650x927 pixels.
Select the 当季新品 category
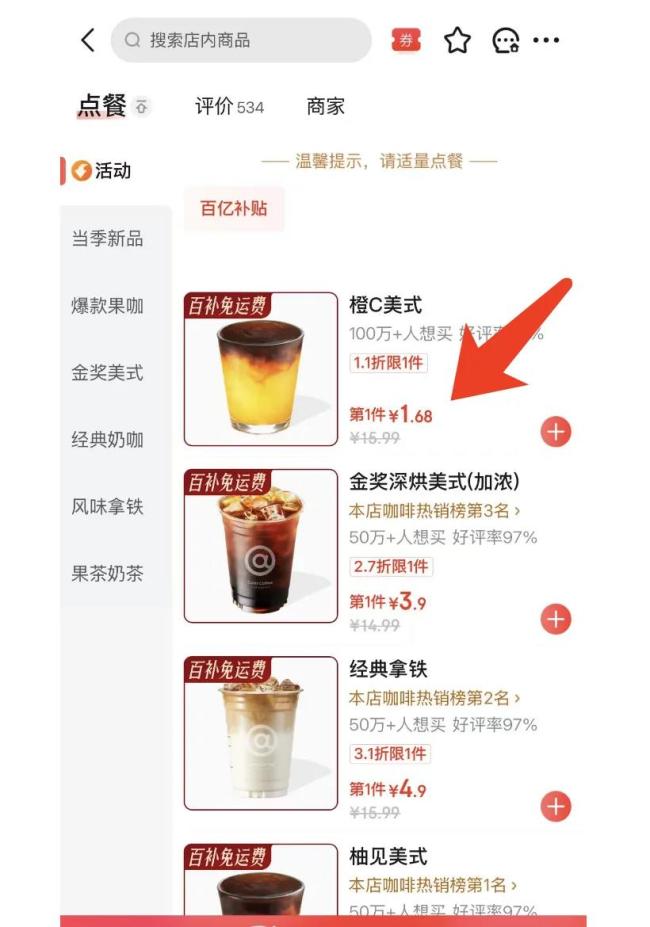107,239
